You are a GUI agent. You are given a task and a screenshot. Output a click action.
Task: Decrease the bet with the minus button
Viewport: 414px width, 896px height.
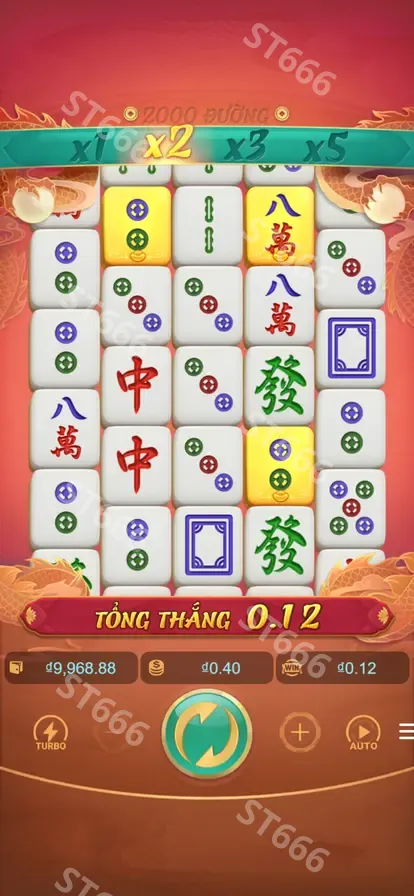point(114,732)
